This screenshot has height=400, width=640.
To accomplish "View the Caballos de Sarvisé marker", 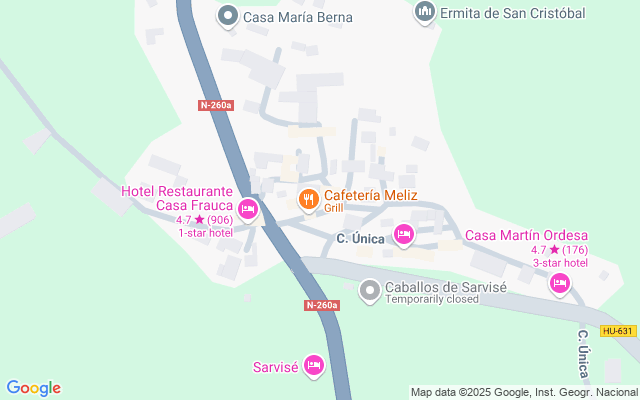I will (369, 291).
